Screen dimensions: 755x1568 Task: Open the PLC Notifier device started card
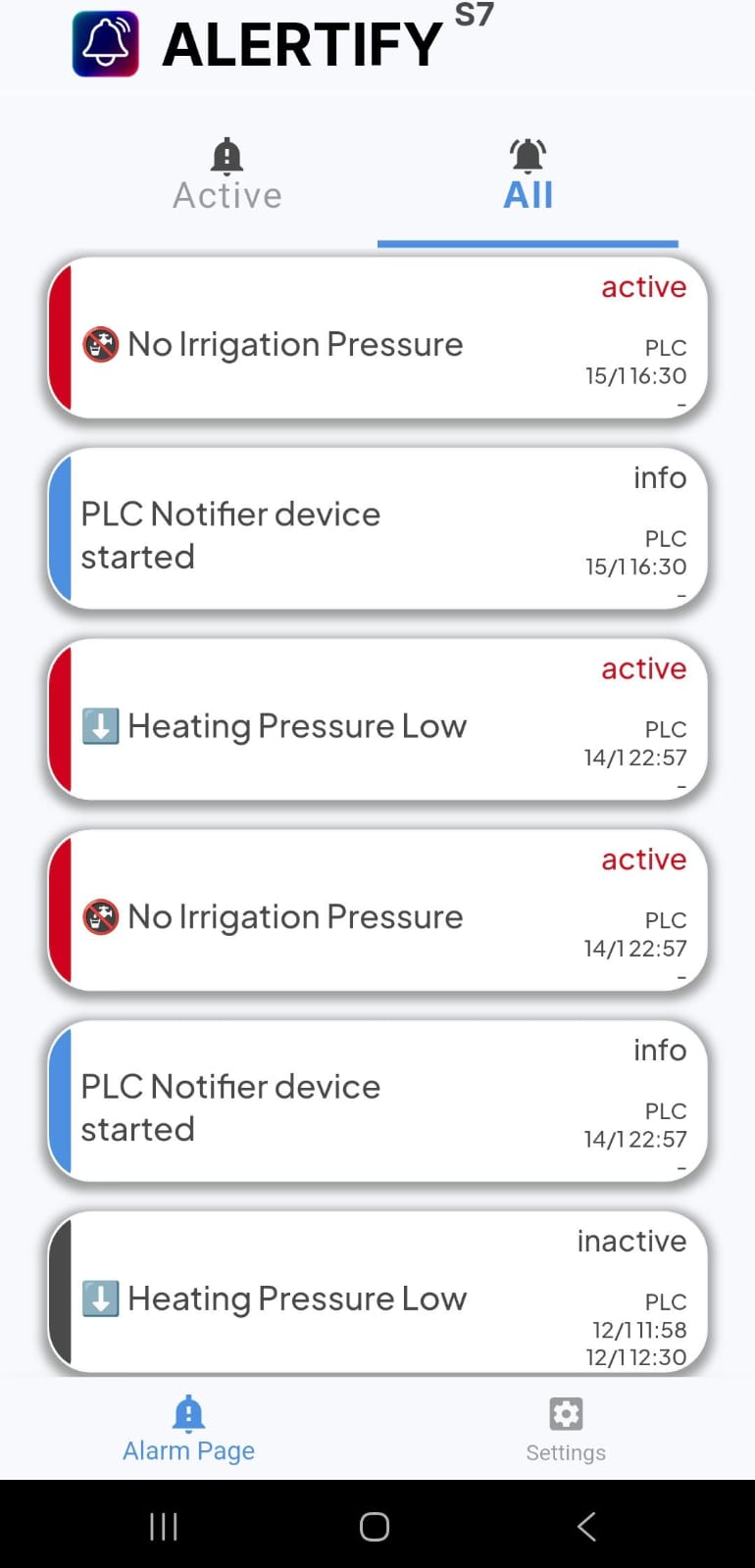376,529
